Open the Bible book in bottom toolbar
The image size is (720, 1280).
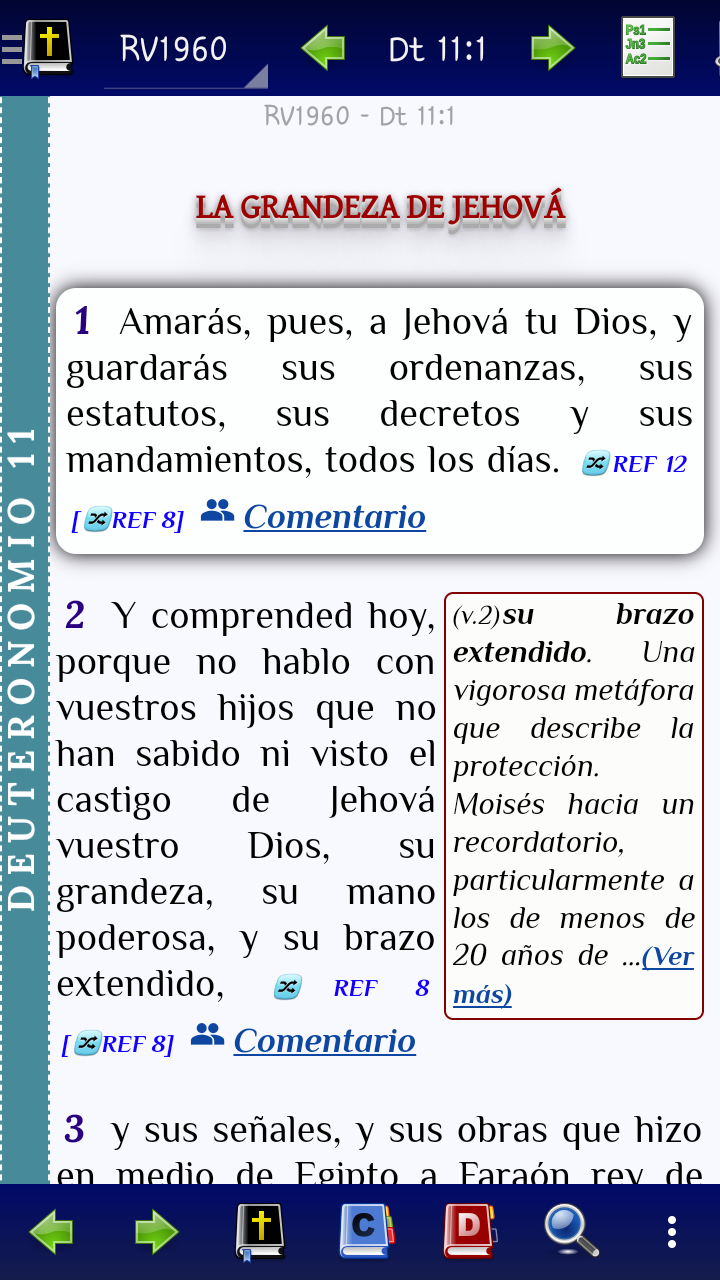pyautogui.click(x=260, y=1231)
